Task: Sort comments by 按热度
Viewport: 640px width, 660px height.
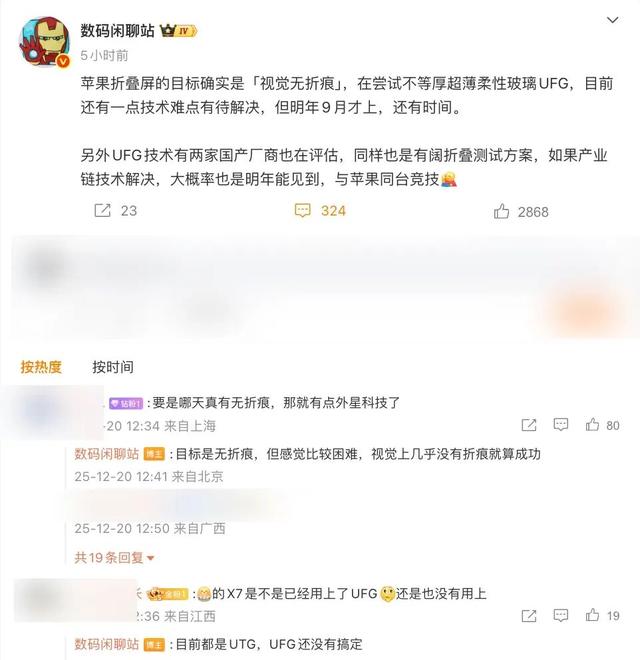Action: point(41,367)
